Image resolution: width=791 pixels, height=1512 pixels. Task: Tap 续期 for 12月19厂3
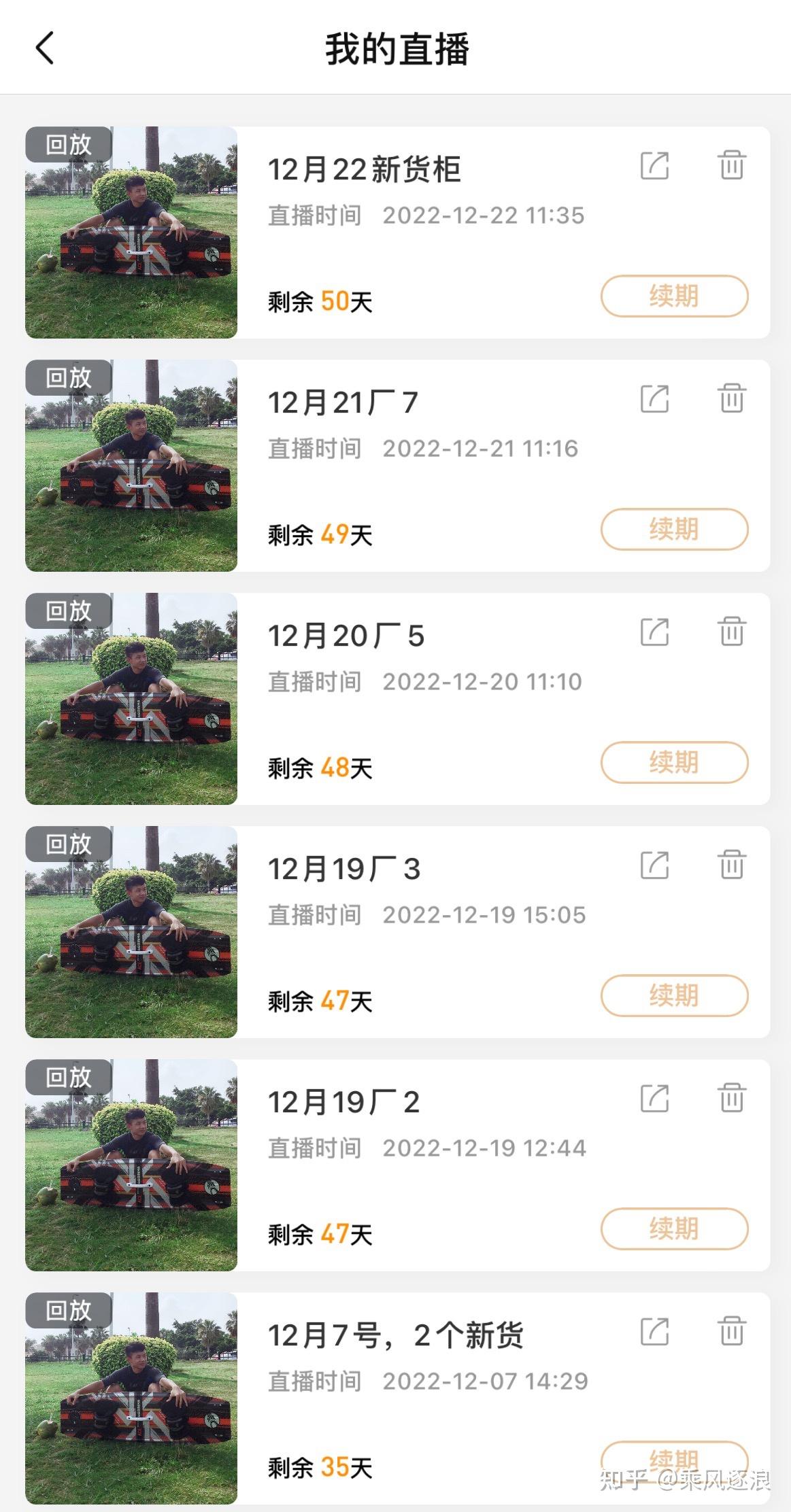pos(674,995)
